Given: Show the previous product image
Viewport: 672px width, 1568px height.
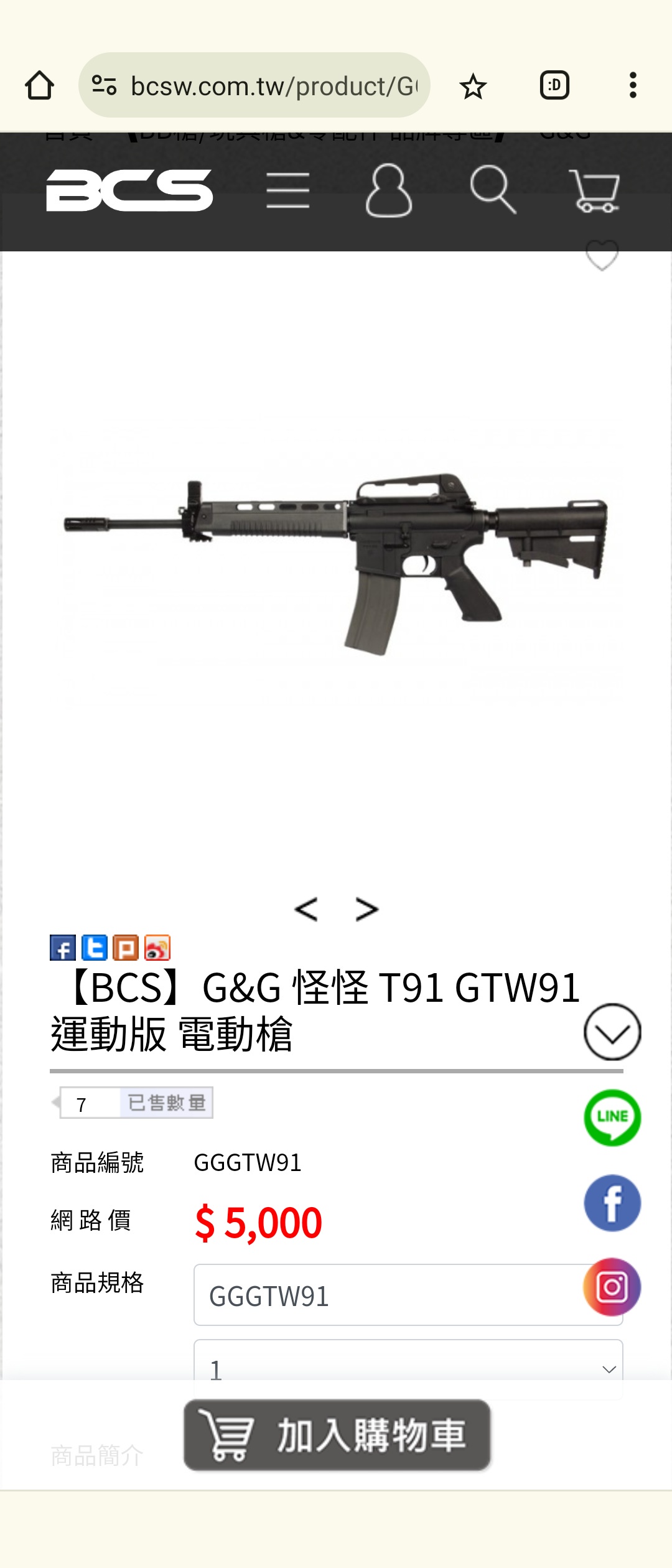Looking at the screenshot, I should point(306,909).
